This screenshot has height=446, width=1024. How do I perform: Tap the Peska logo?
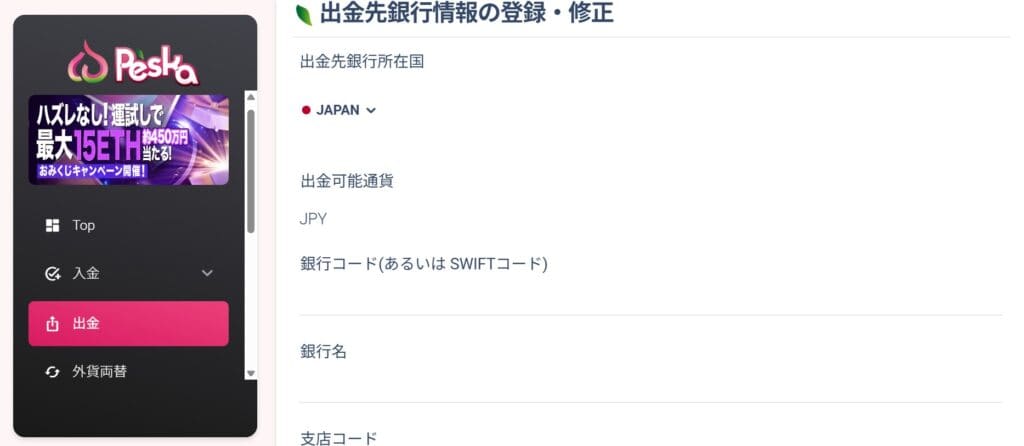[133, 63]
